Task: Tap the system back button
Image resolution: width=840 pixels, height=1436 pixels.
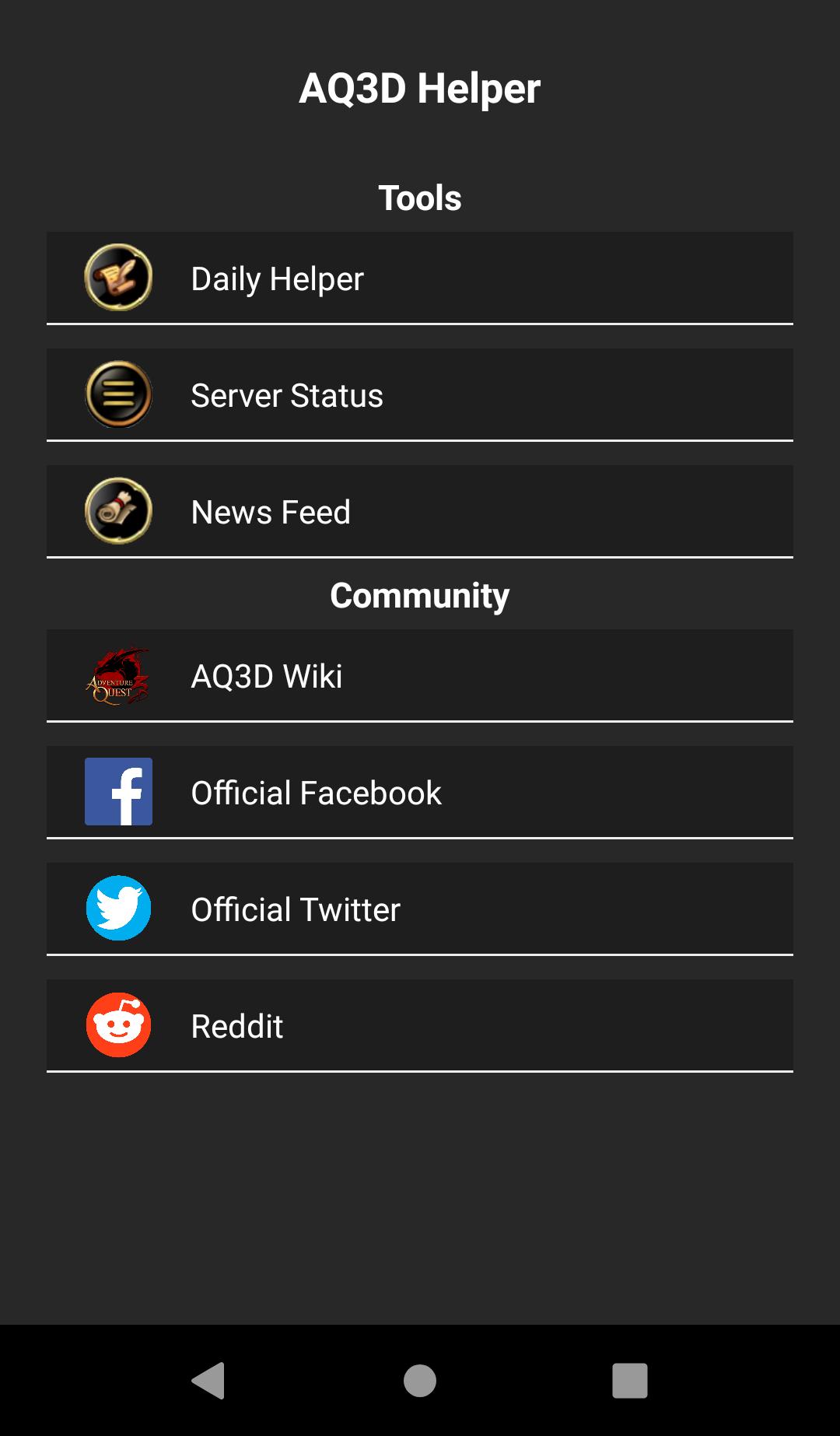Action: pos(208,1381)
